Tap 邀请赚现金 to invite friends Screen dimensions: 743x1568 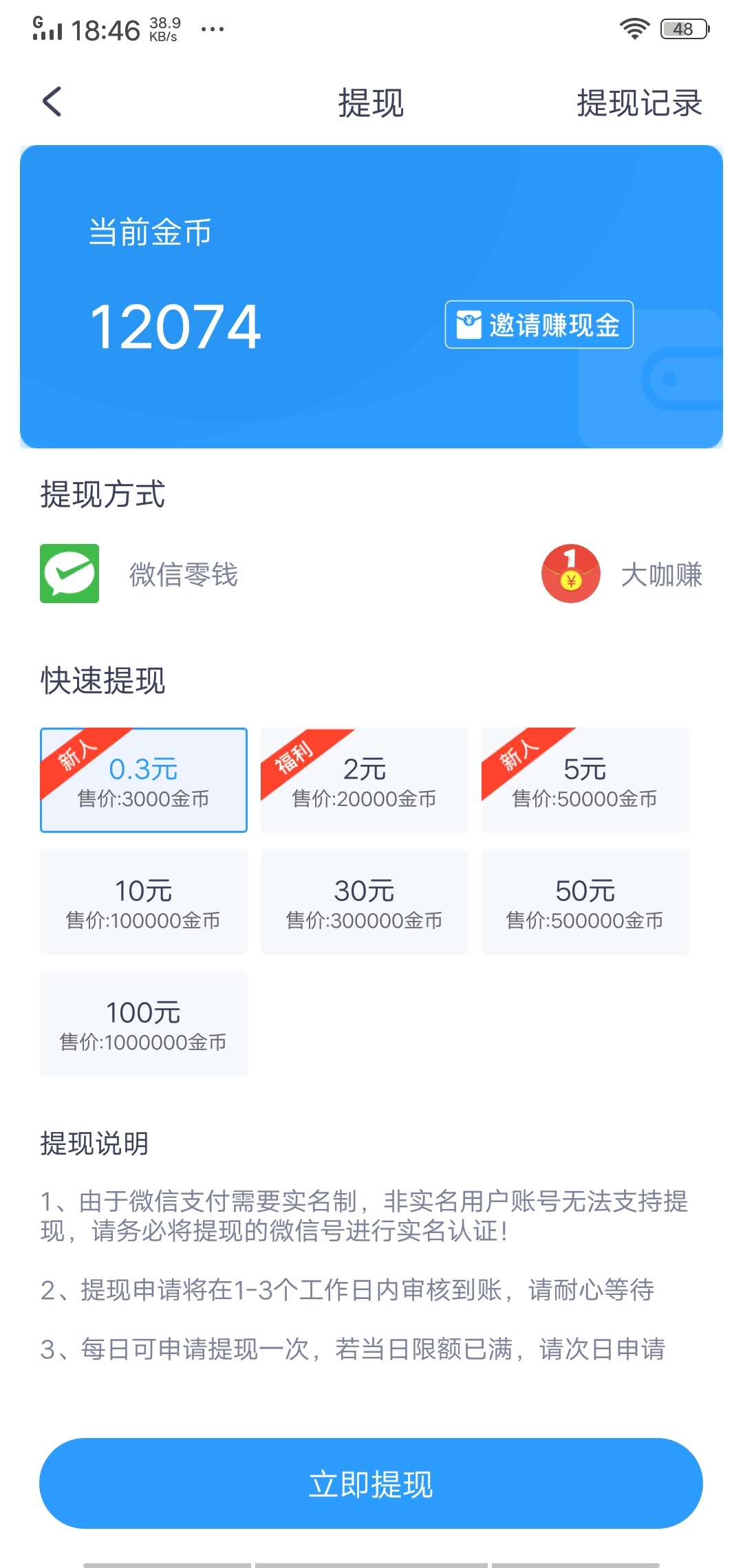tap(540, 324)
